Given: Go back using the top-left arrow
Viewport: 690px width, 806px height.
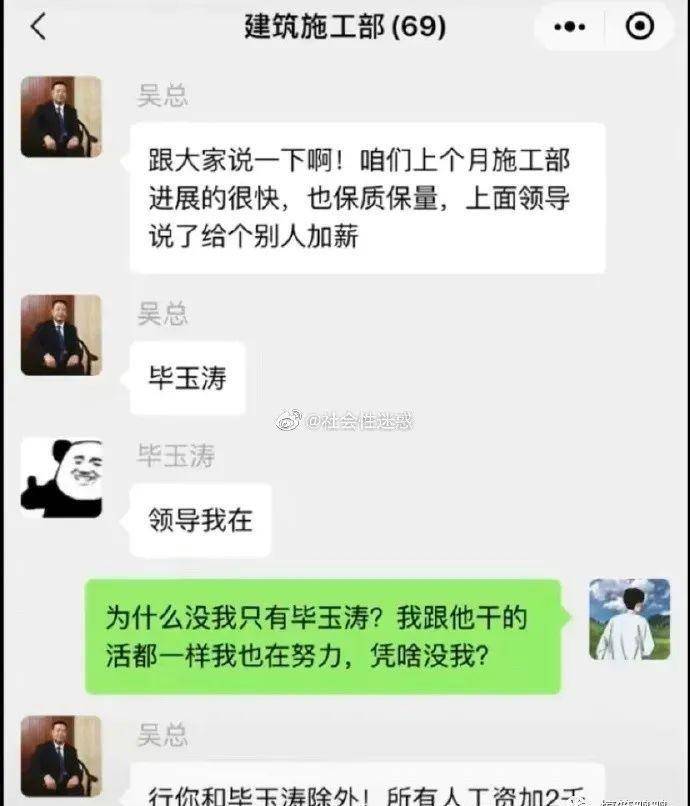Looking at the screenshot, I should (38, 27).
